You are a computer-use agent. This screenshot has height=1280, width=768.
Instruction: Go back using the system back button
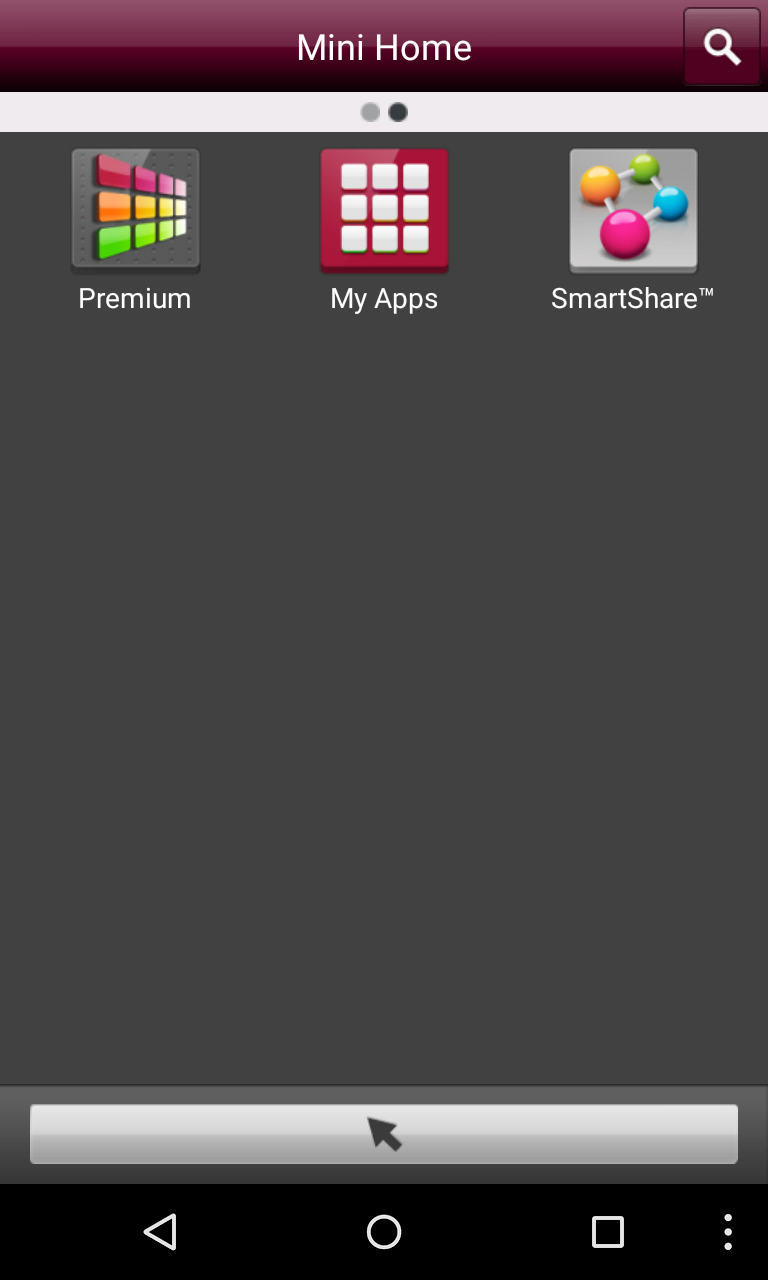[160, 1232]
